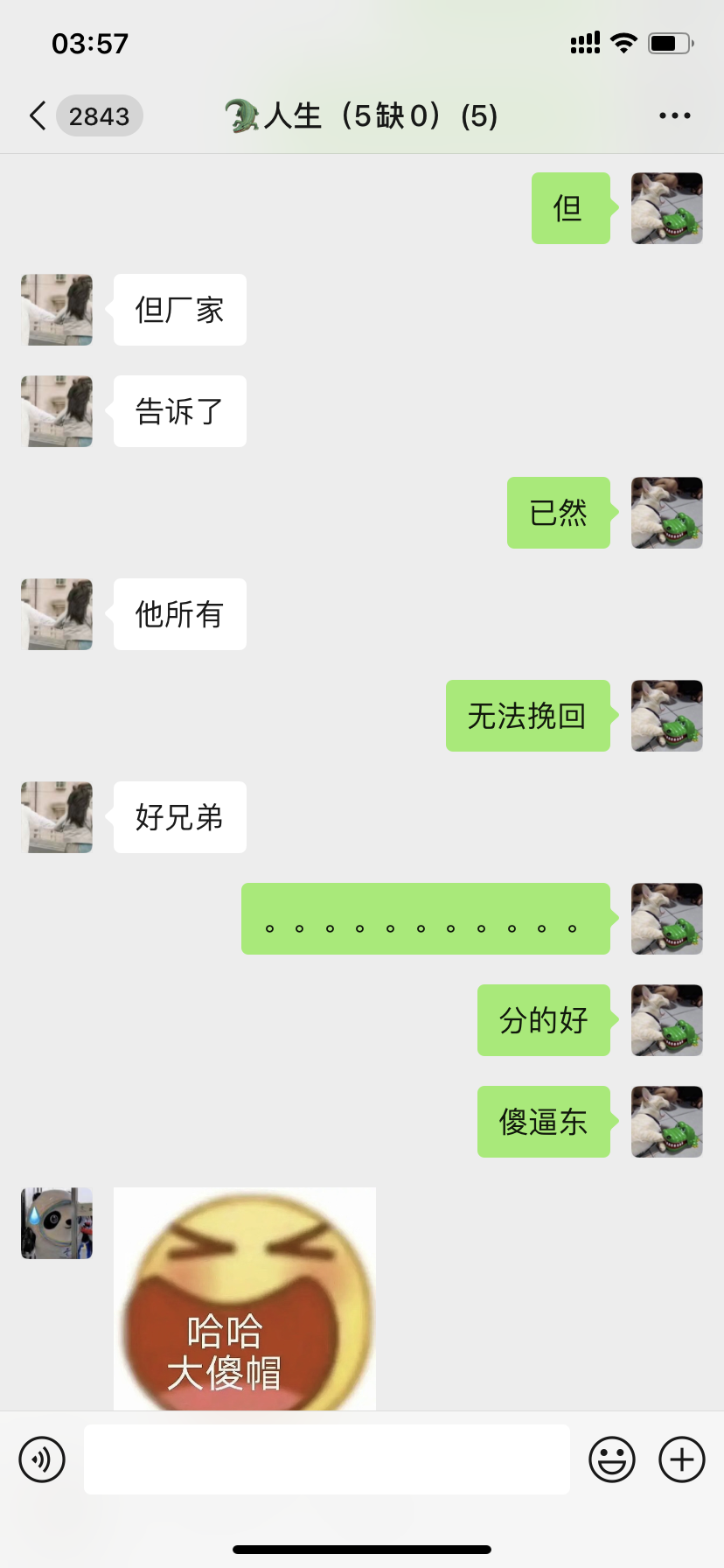View the 哈哈大傻帽 sticker image
The width and height of the screenshot is (724, 1568).
coord(245,1298)
